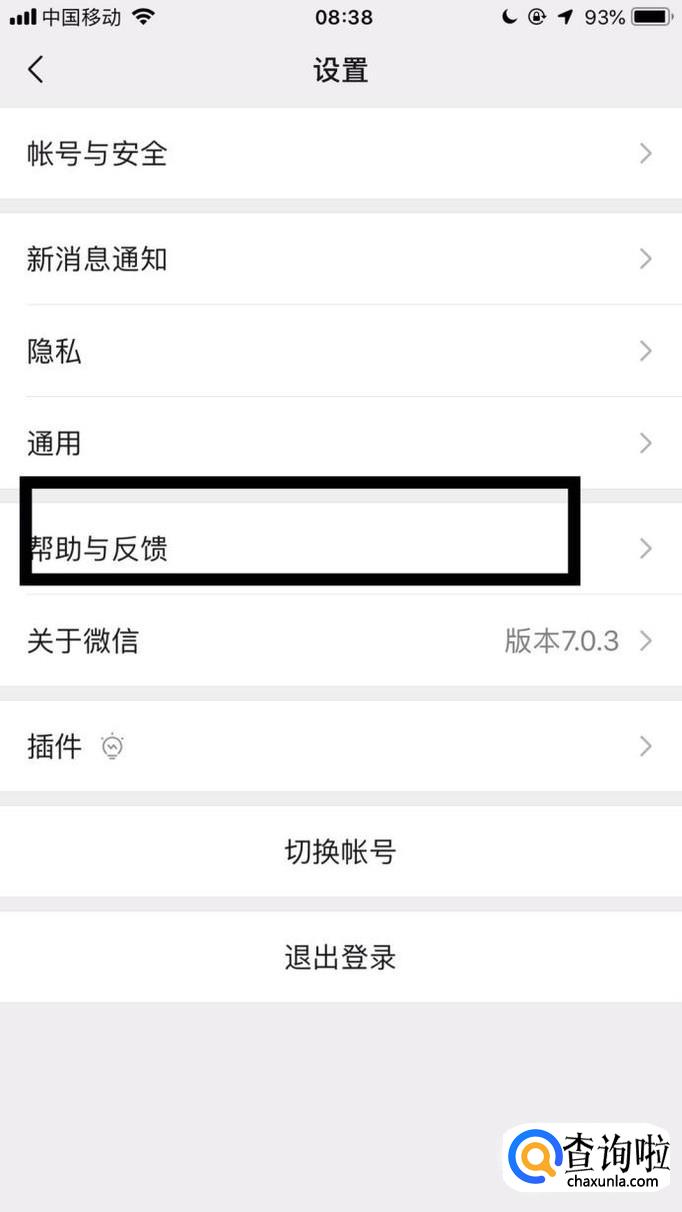Open the 隐私 settings row
This screenshot has width=682, height=1212.
[341, 351]
